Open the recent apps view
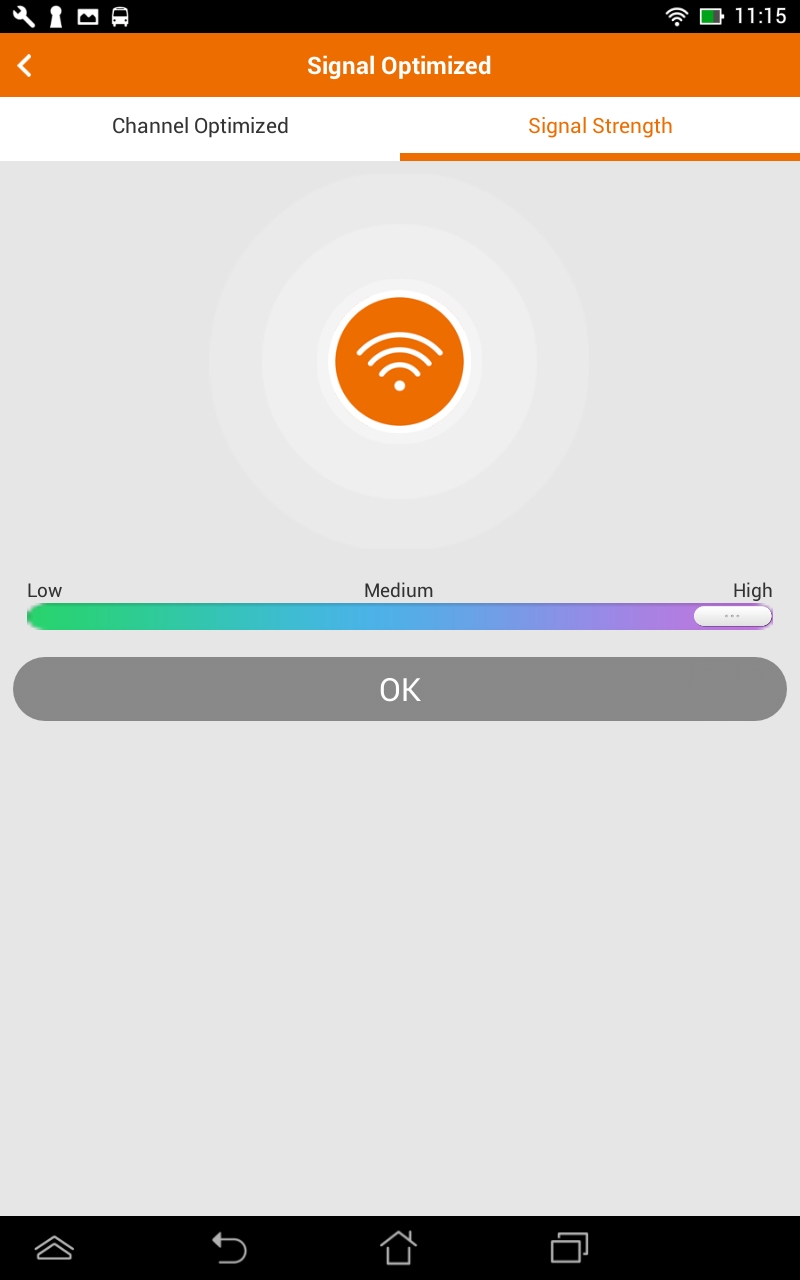 pos(570,1248)
